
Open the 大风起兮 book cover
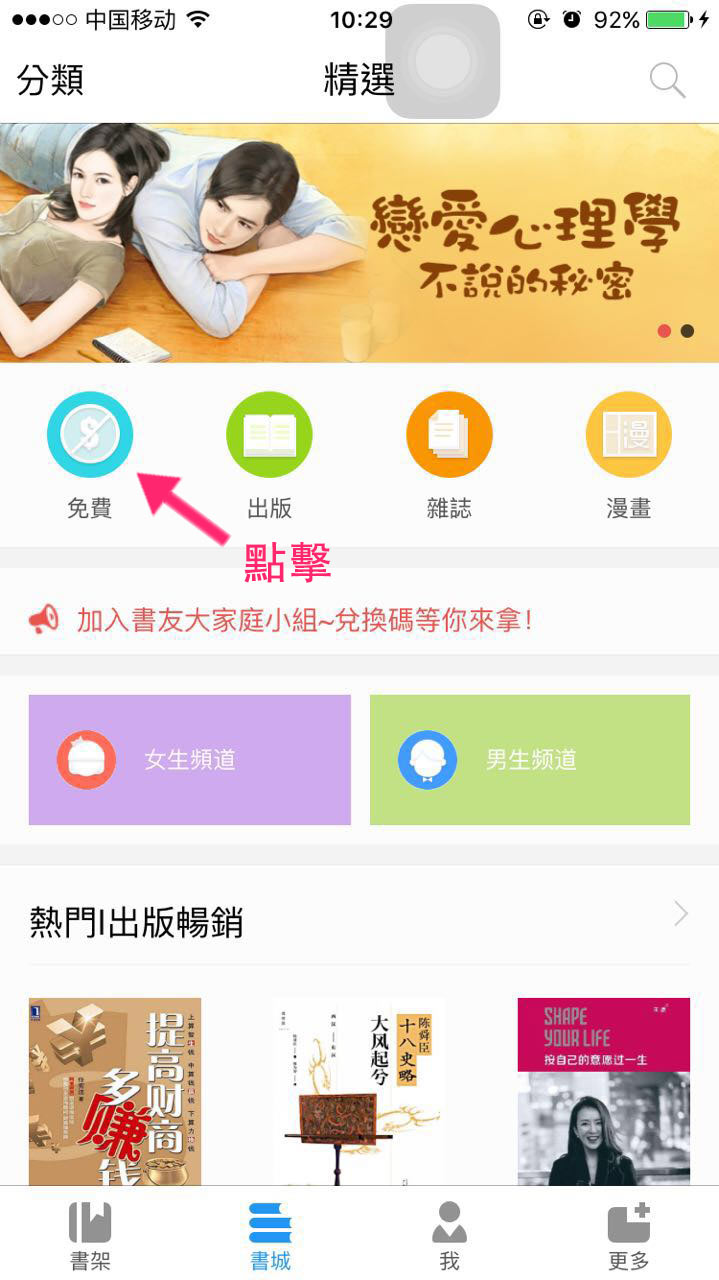click(x=359, y=1092)
